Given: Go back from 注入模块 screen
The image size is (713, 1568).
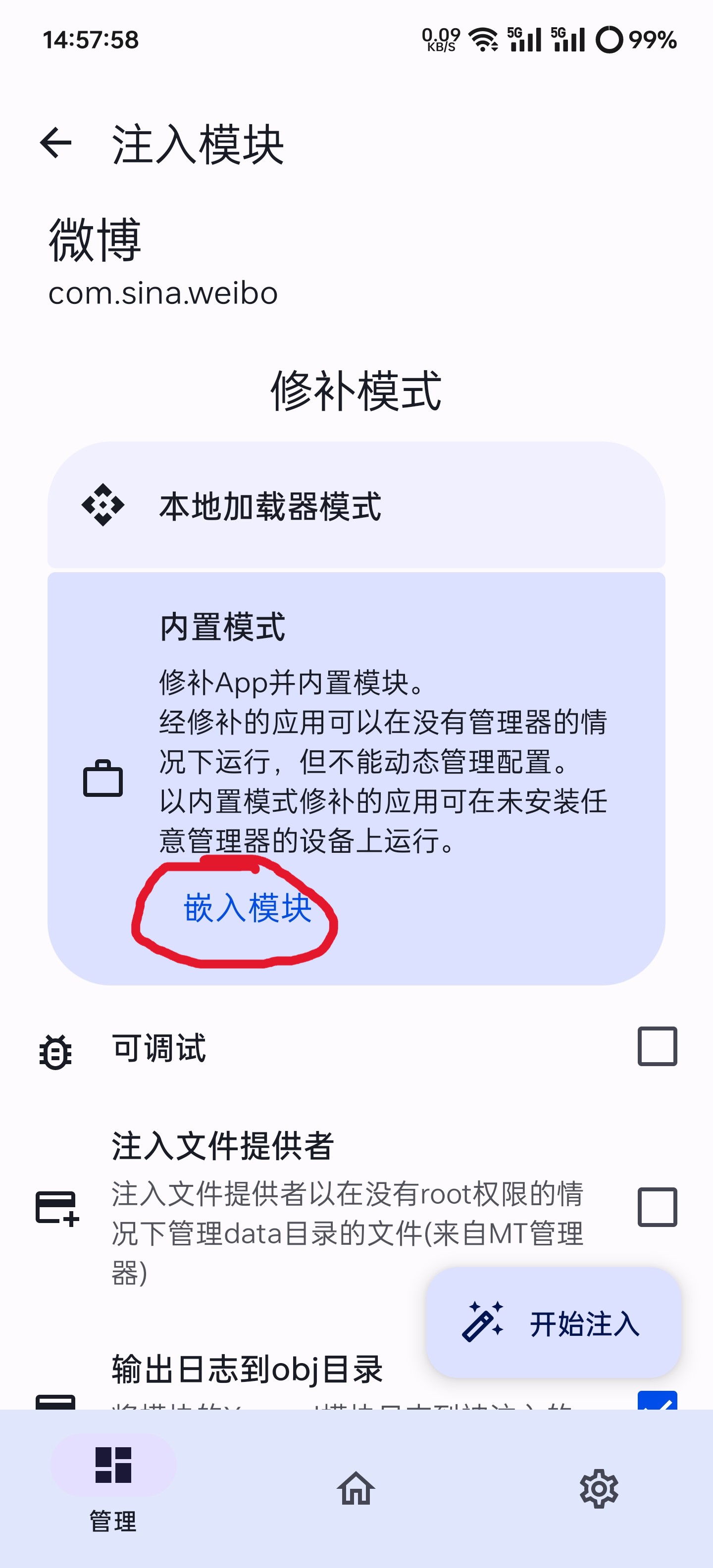Looking at the screenshot, I should [55, 144].
